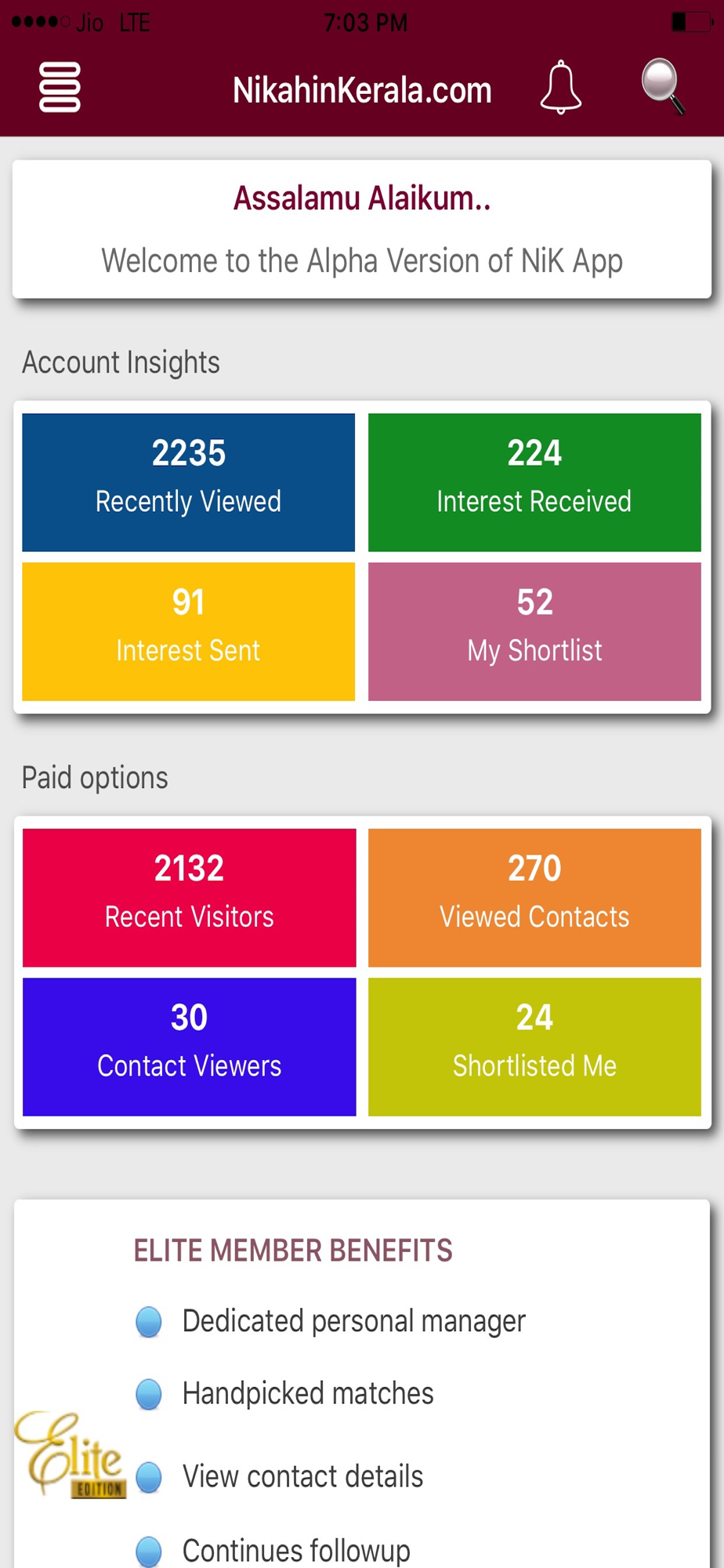
Task: Open the Recent Visitors tile
Action: click(x=189, y=898)
